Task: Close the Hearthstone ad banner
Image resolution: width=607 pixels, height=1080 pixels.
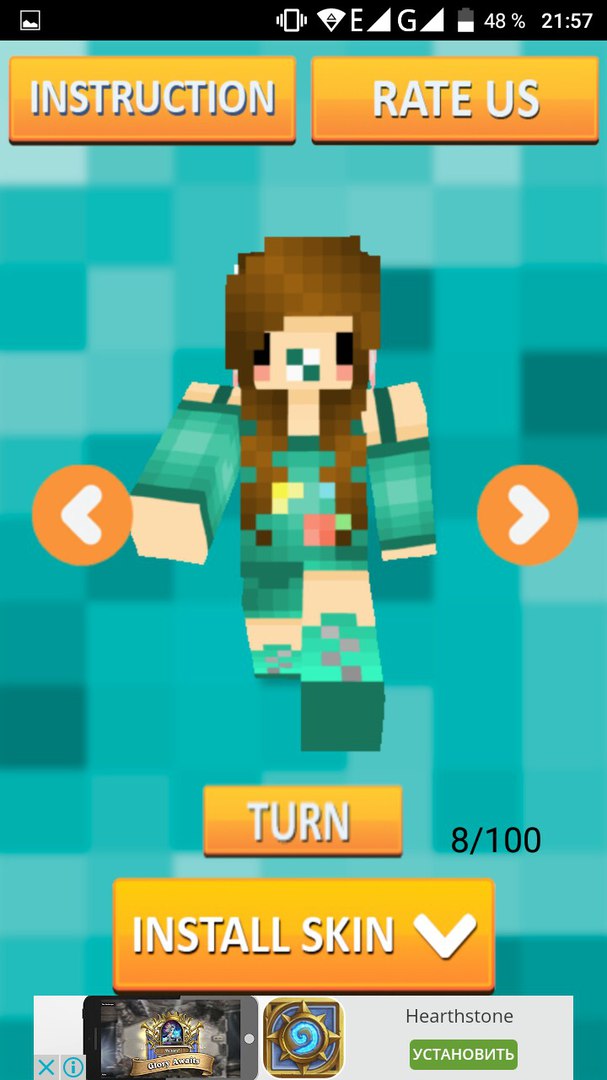Action: click(46, 1067)
